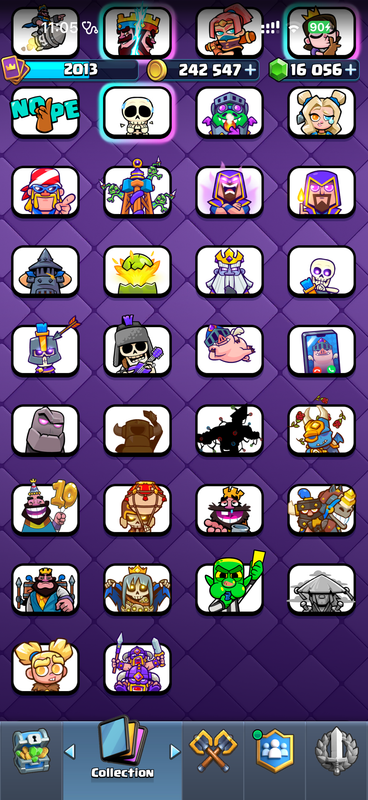Viewport: 368px width, 800px height.
Task: Choose the knight with arrow in helmet emote
Action: coord(45,351)
